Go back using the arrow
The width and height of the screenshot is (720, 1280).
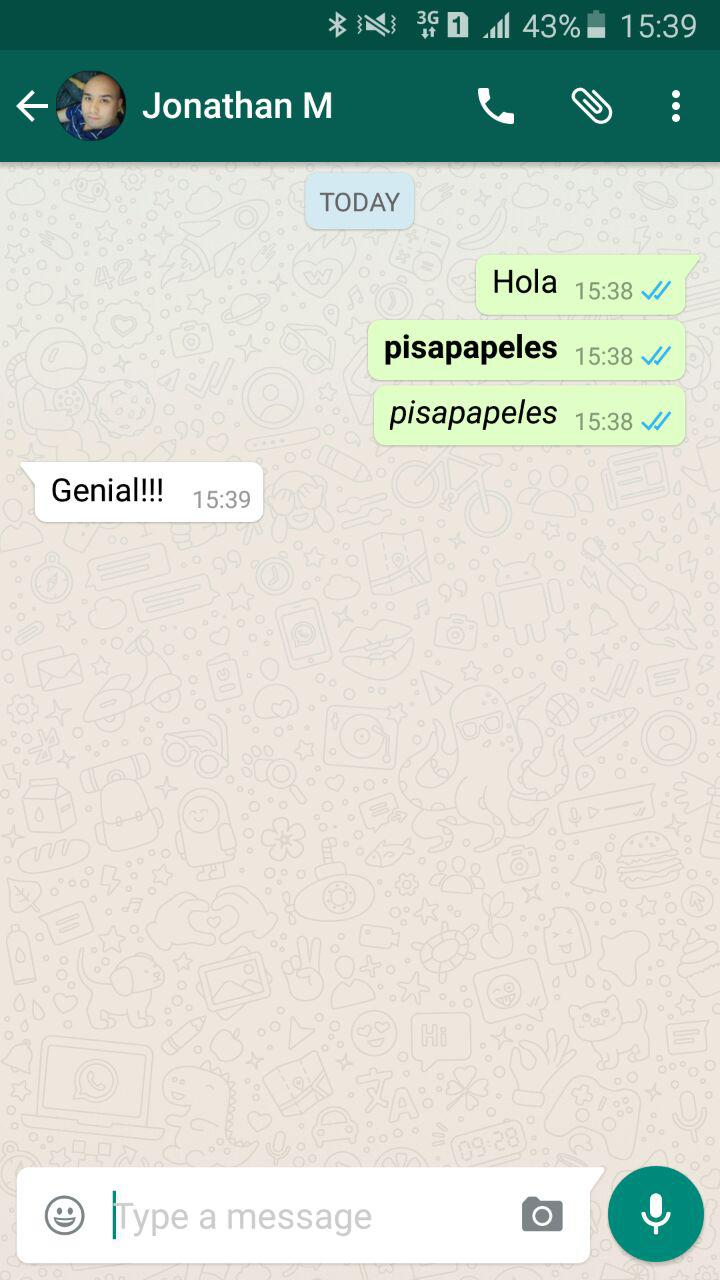32,106
